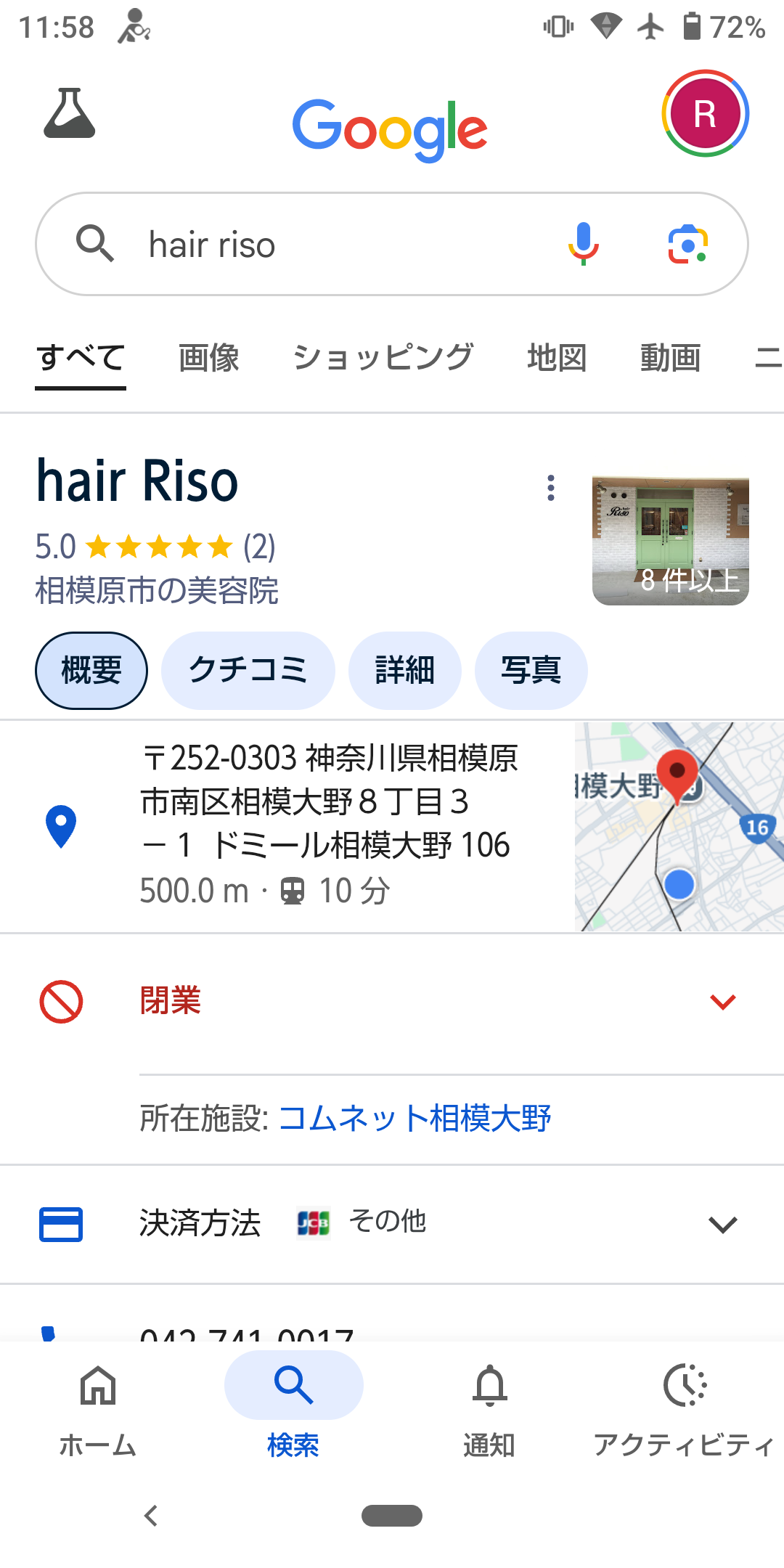Image resolution: width=784 pixels, height=1568 pixels.
Task: Select the クチコミ reviews chip
Action: tap(248, 670)
